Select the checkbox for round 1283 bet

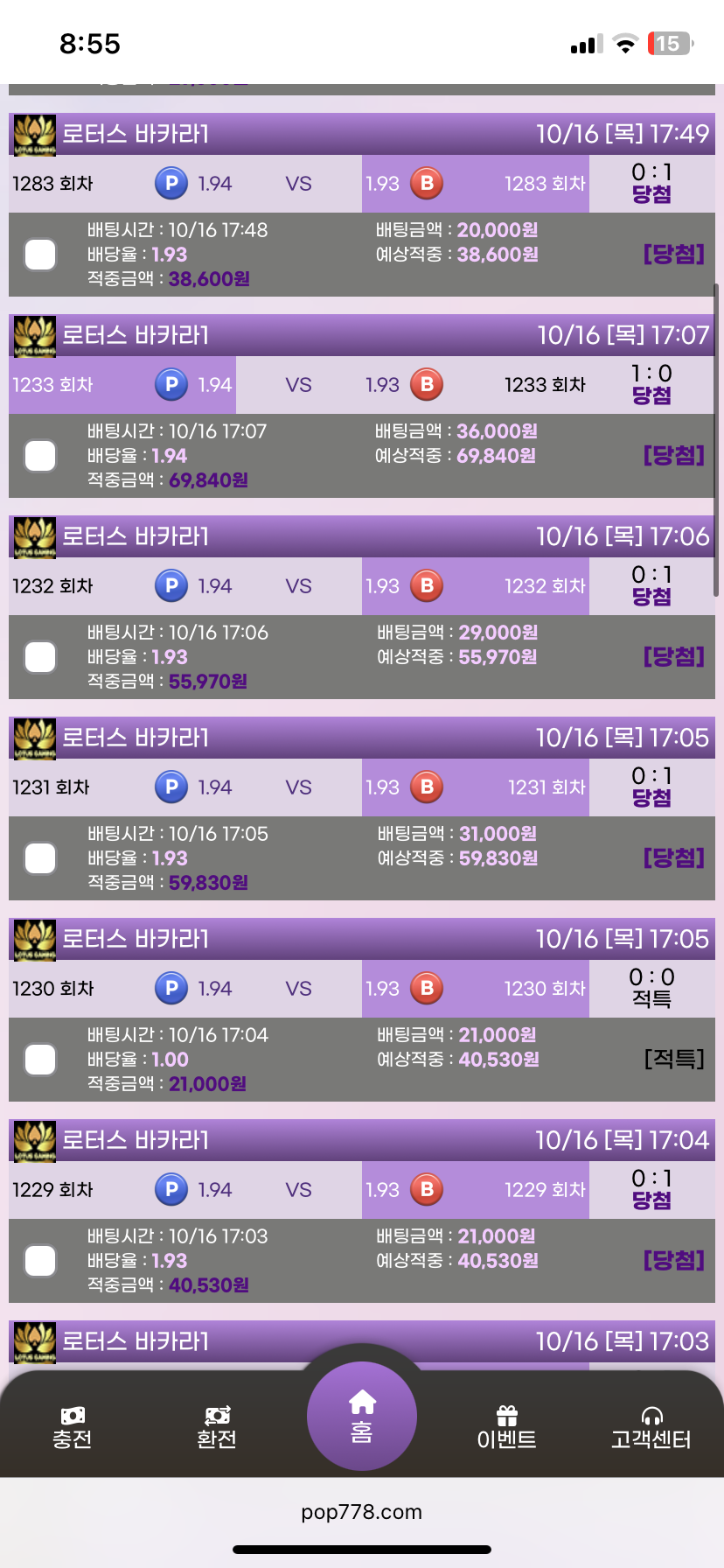point(40,255)
